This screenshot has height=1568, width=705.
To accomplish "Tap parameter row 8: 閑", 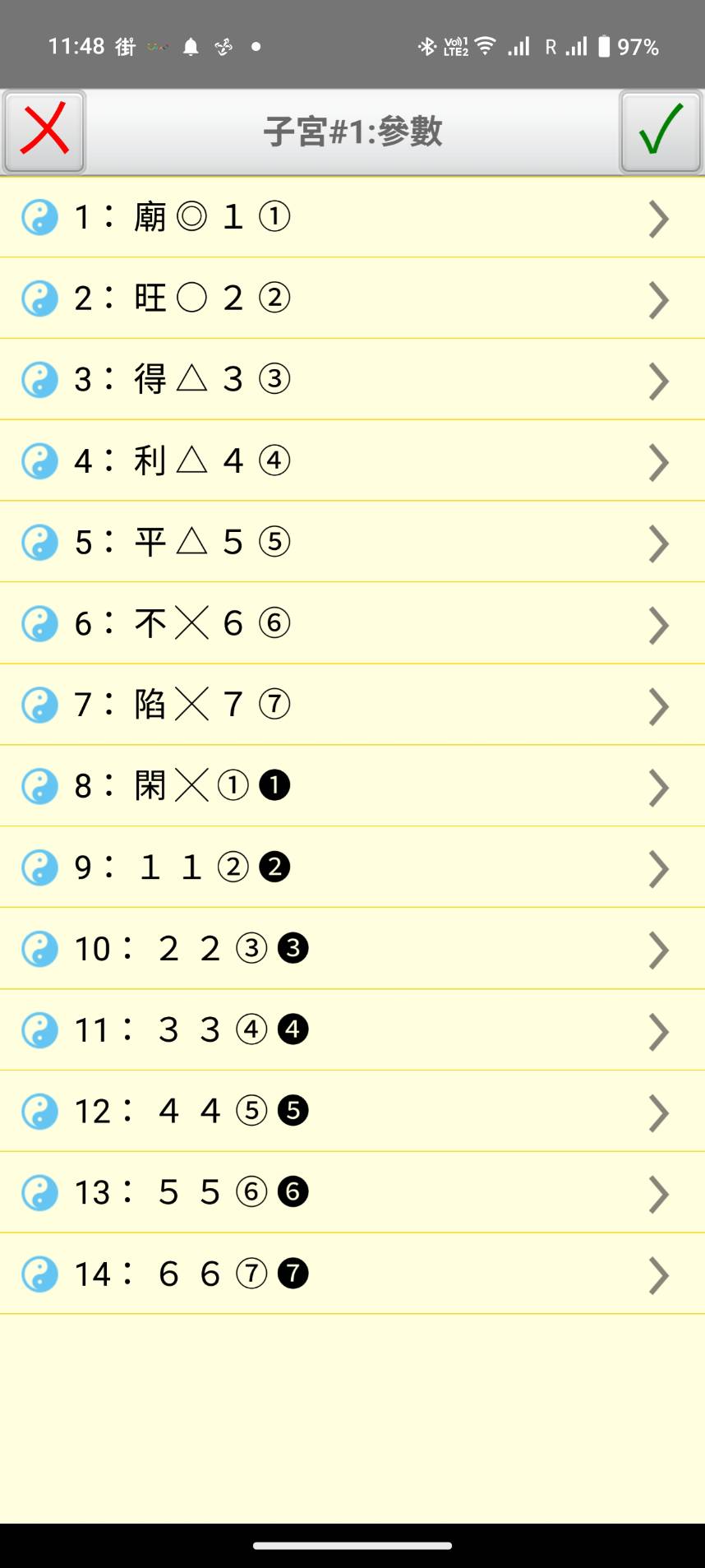I will click(x=352, y=787).
